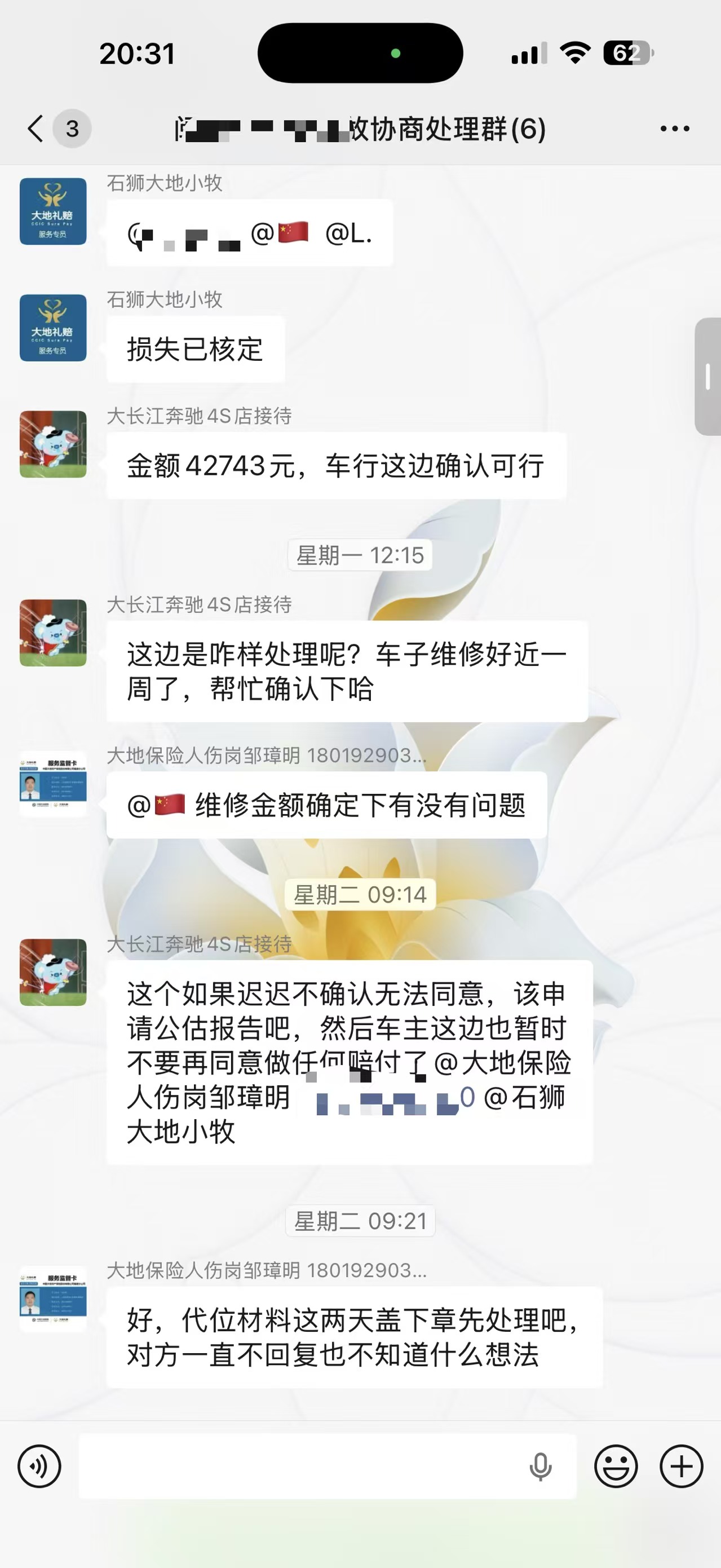Open the avatar beside the 损失已核定 message

pos(53,328)
